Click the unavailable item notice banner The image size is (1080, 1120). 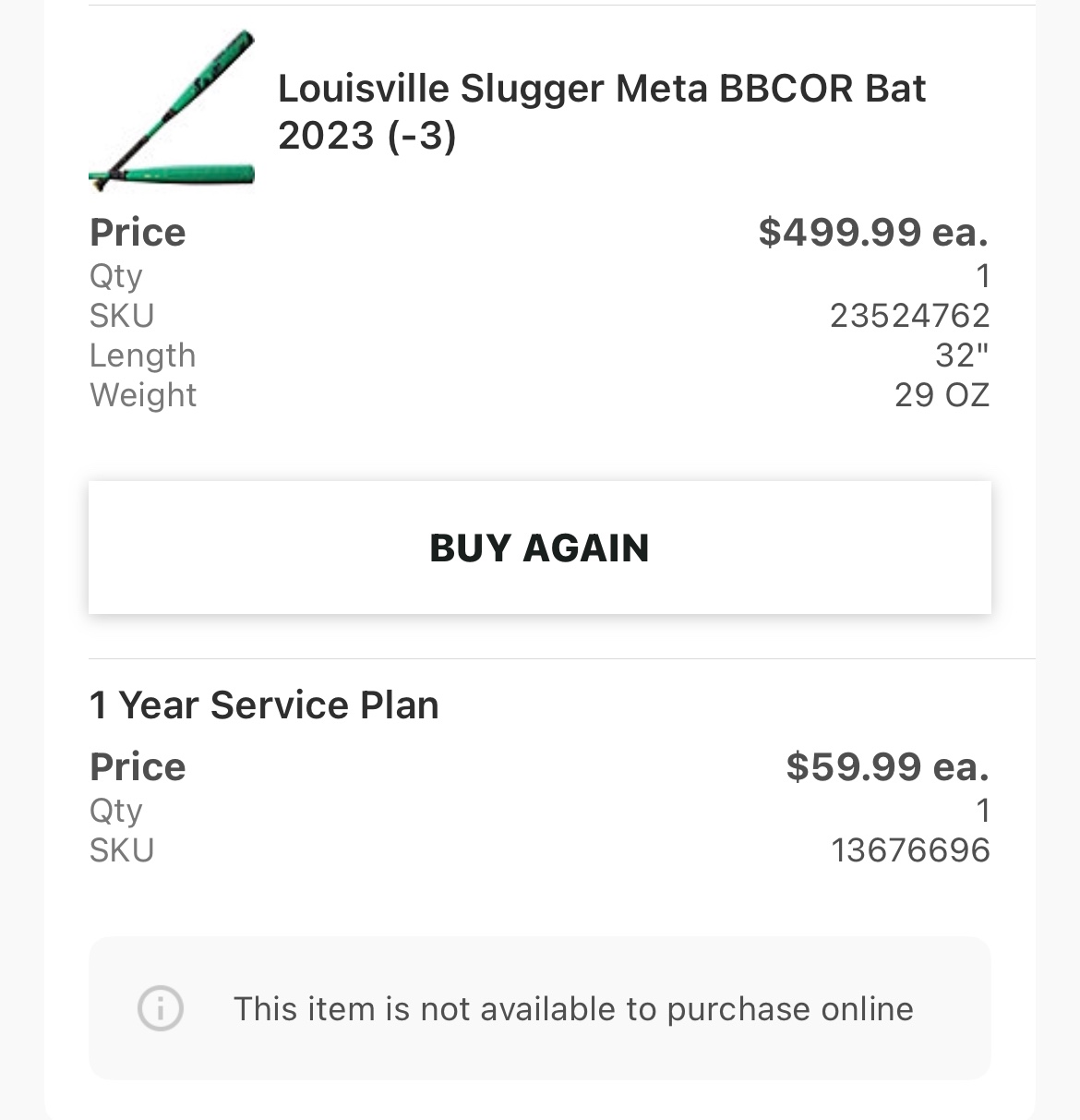pyautogui.click(x=539, y=1008)
